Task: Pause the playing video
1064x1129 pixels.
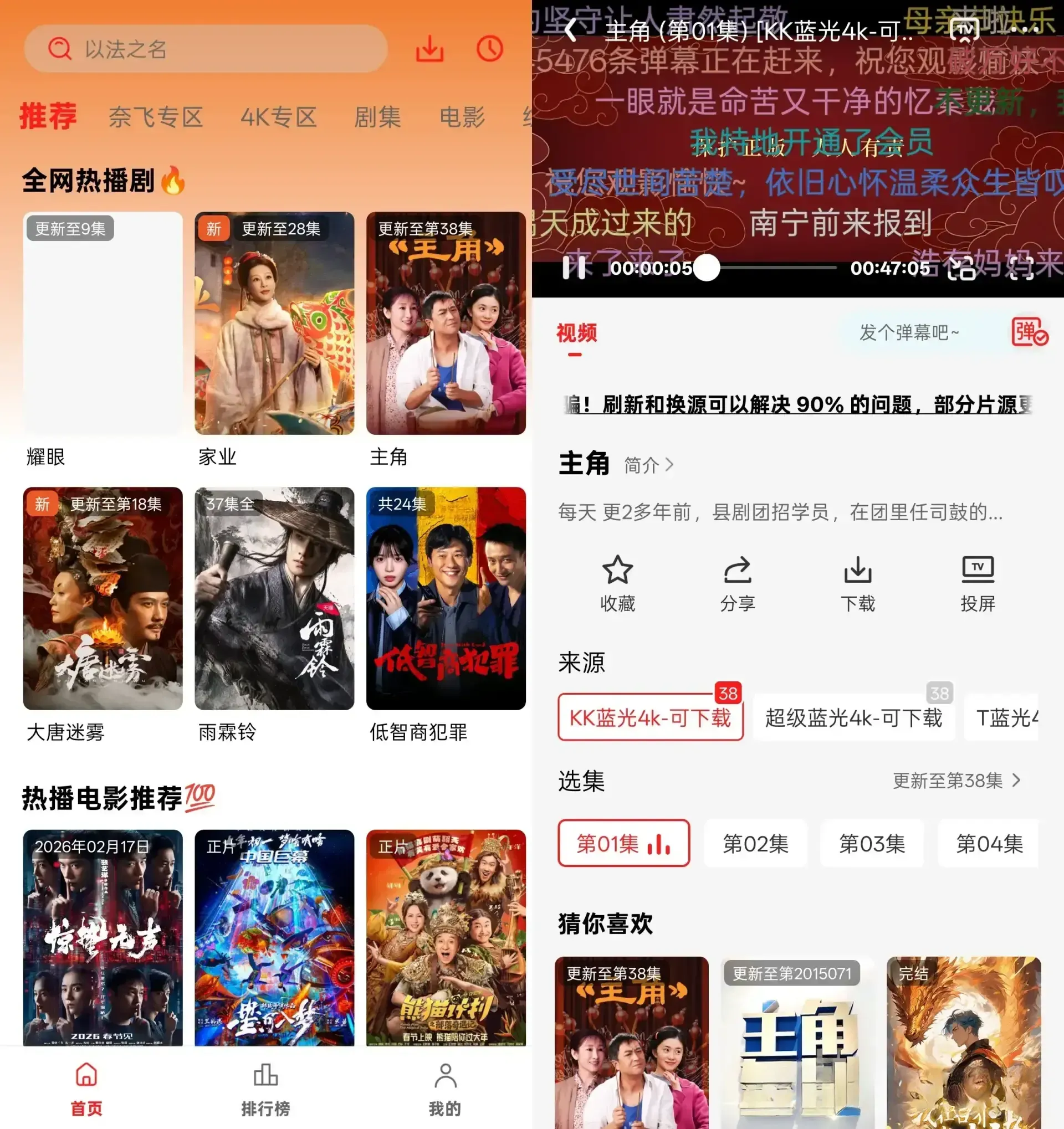Action: click(573, 268)
